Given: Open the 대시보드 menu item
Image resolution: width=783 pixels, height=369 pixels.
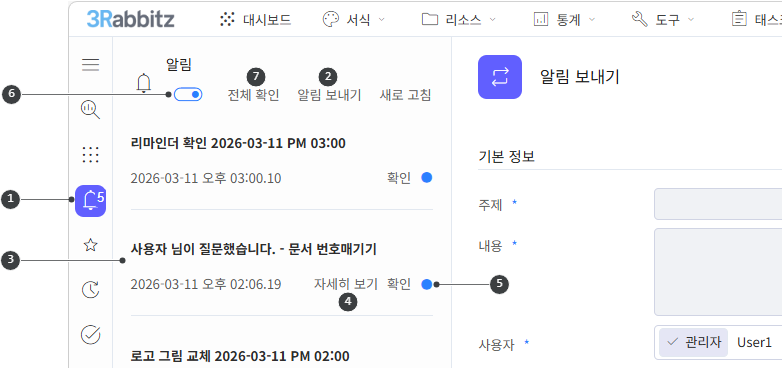Looking at the screenshot, I should [x=255, y=20].
